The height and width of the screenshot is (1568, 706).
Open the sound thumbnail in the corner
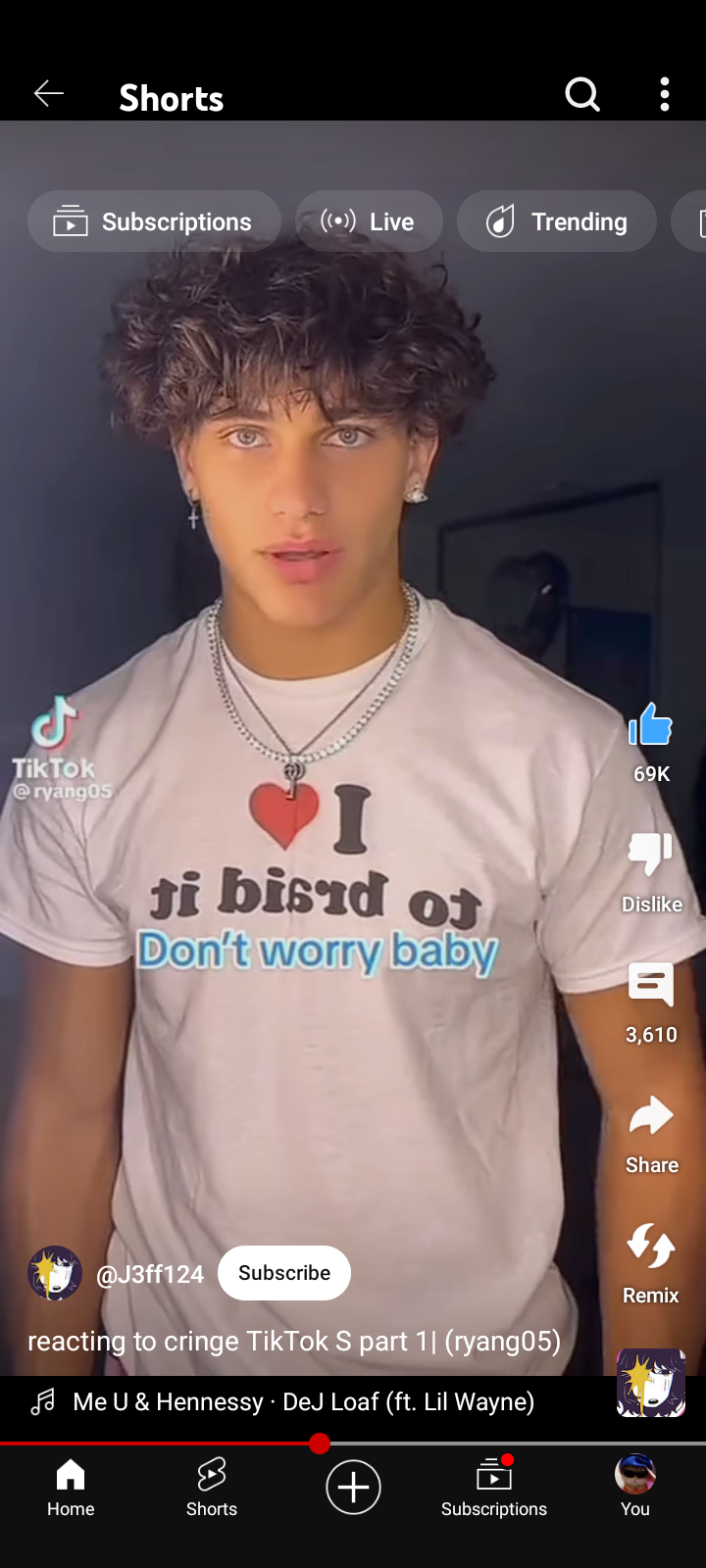651,1383
